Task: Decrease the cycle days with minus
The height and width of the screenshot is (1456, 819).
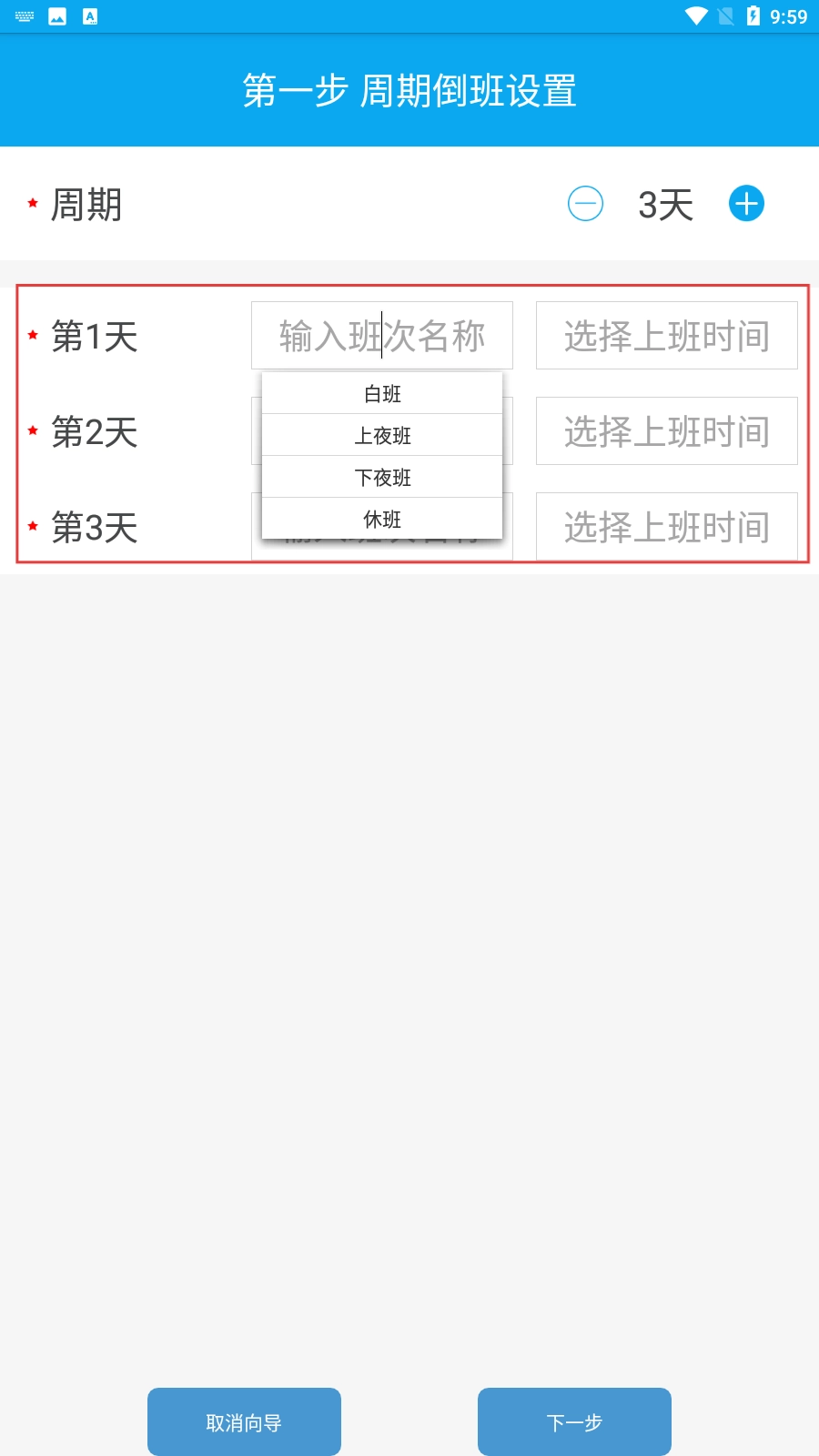Action: coord(585,204)
